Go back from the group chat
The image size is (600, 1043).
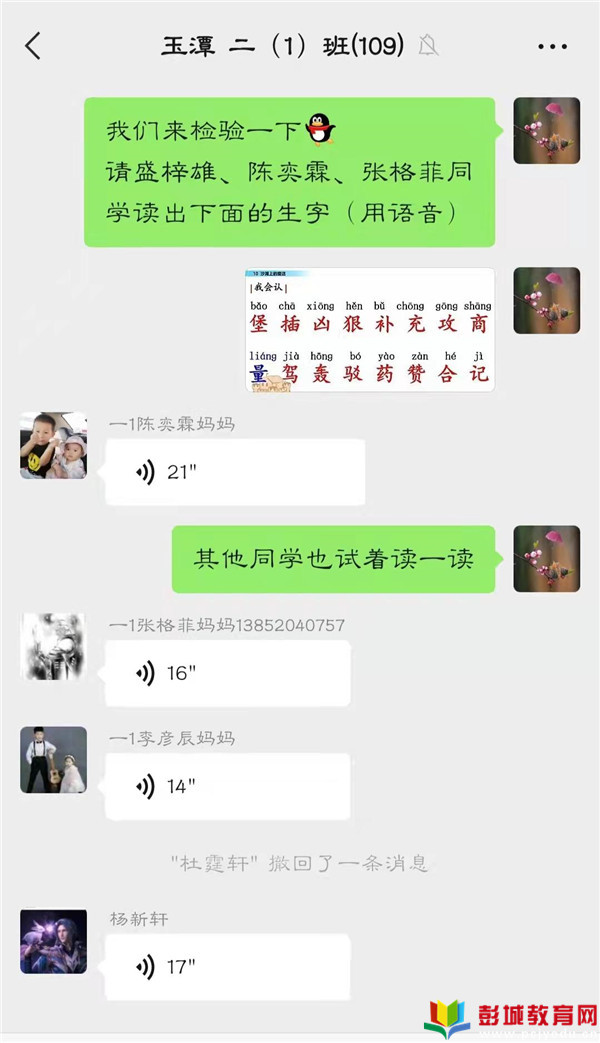33,46
